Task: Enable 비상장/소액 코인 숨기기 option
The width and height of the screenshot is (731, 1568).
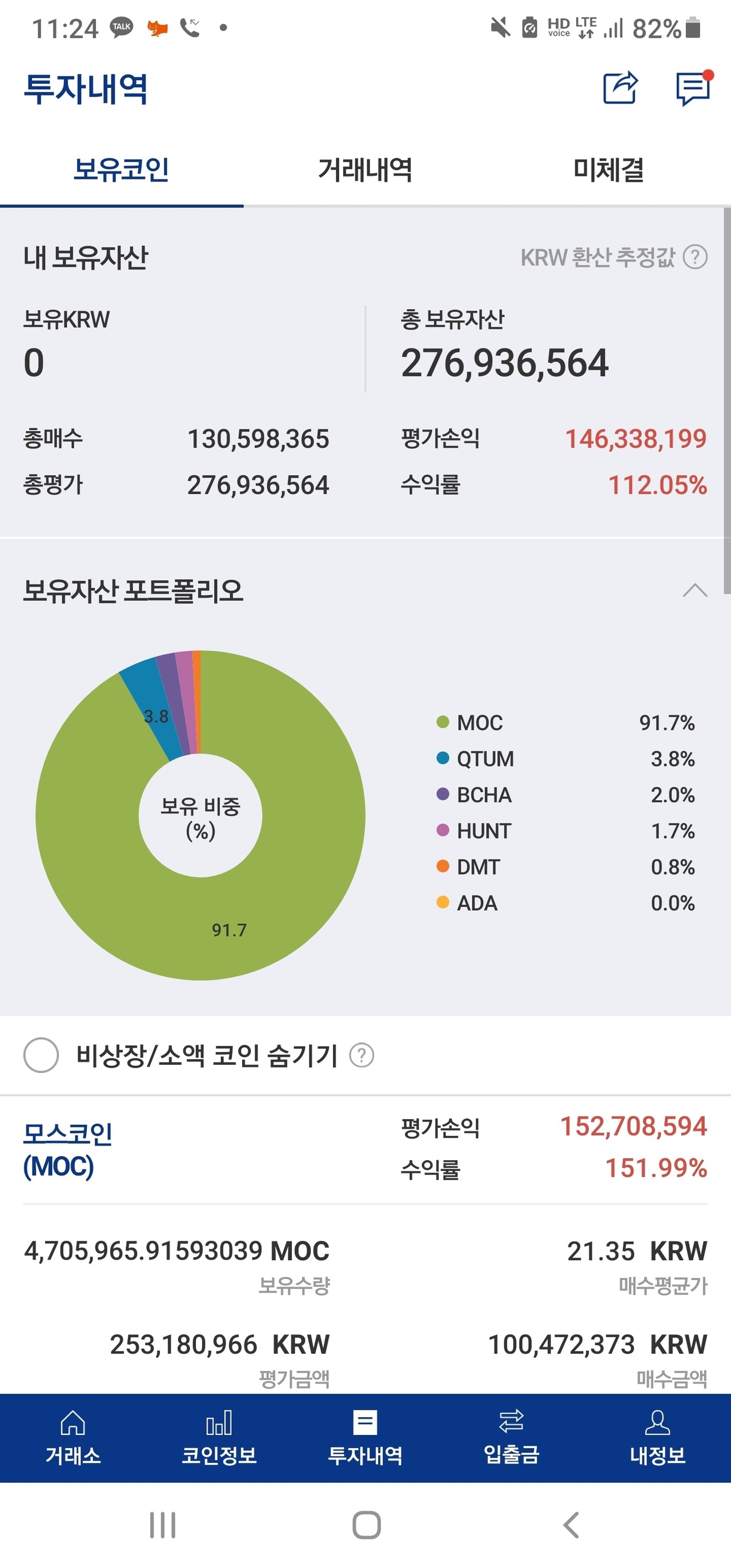Action: pyautogui.click(x=41, y=1056)
